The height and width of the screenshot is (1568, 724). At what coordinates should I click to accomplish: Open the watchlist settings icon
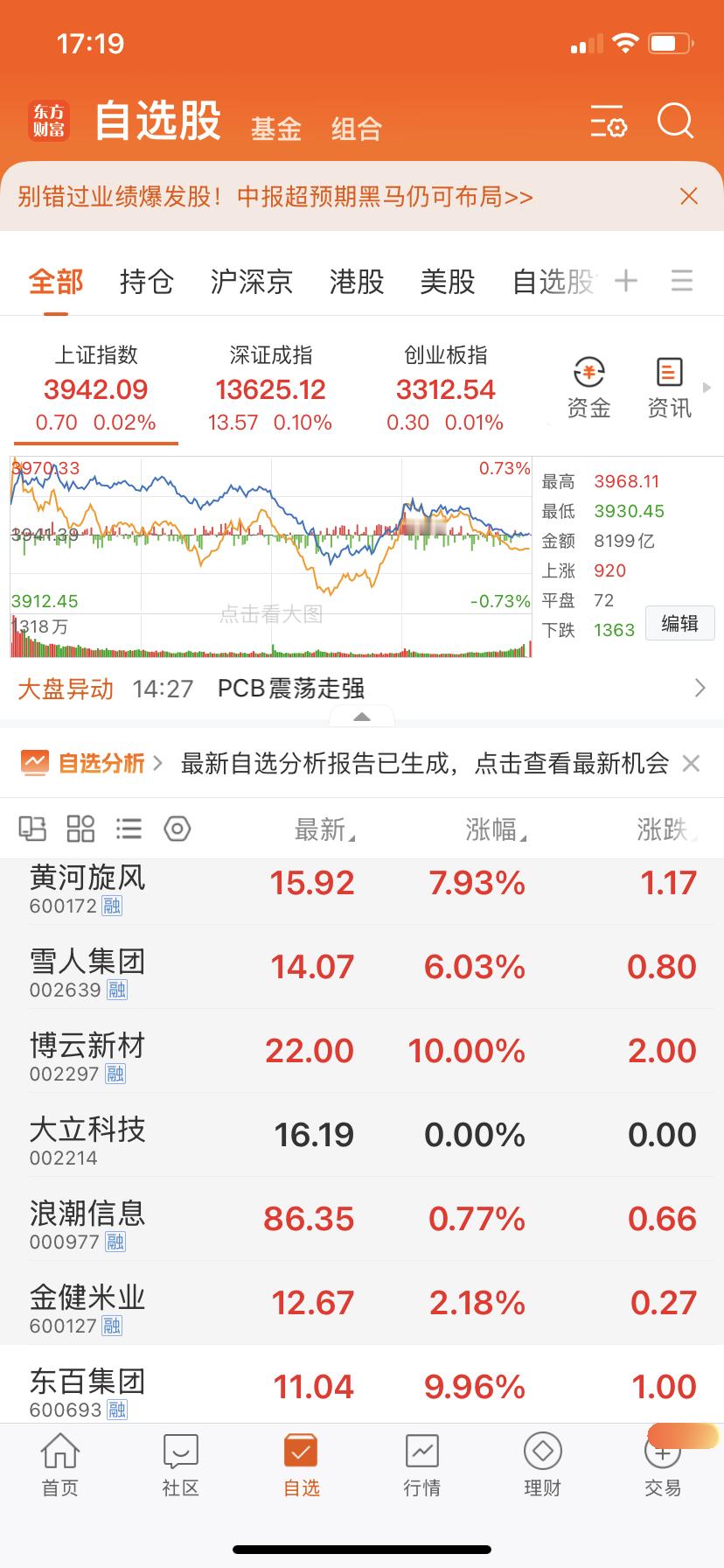pyautogui.click(x=609, y=122)
